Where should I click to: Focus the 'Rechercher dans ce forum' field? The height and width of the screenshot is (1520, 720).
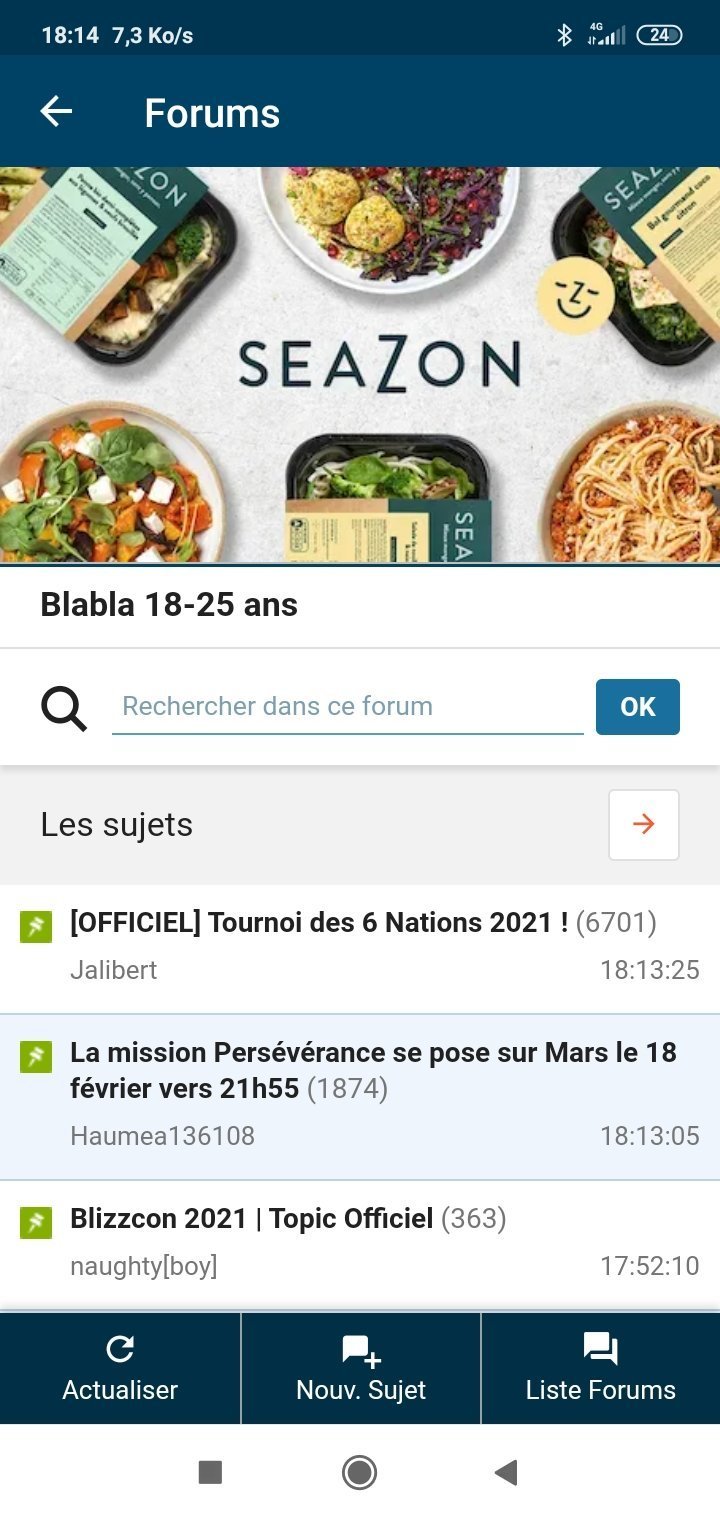click(347, 706)
